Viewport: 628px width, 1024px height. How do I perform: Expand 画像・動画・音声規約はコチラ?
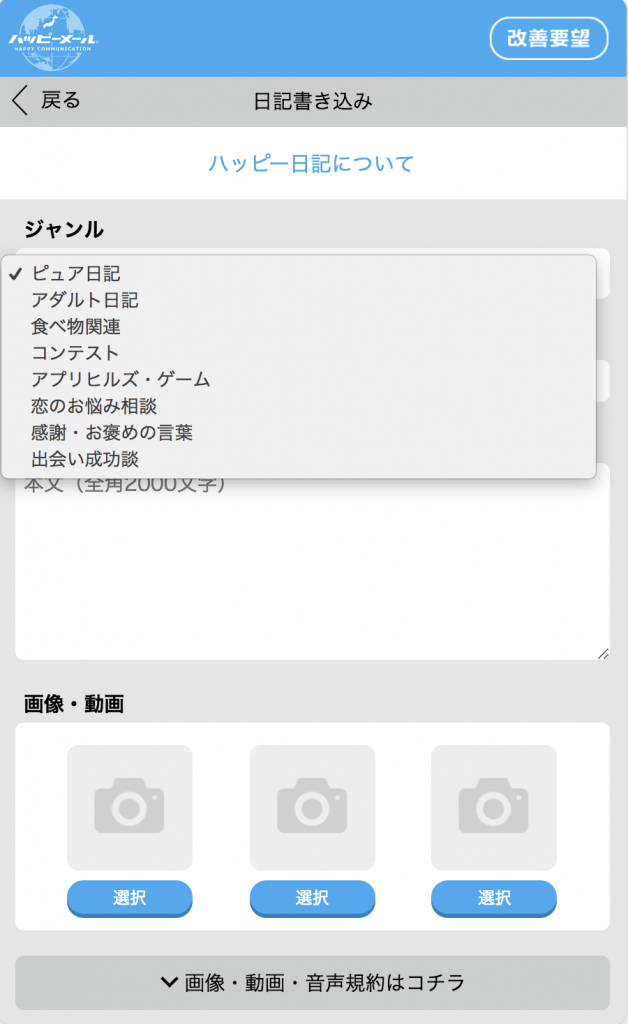coord(312,983)
